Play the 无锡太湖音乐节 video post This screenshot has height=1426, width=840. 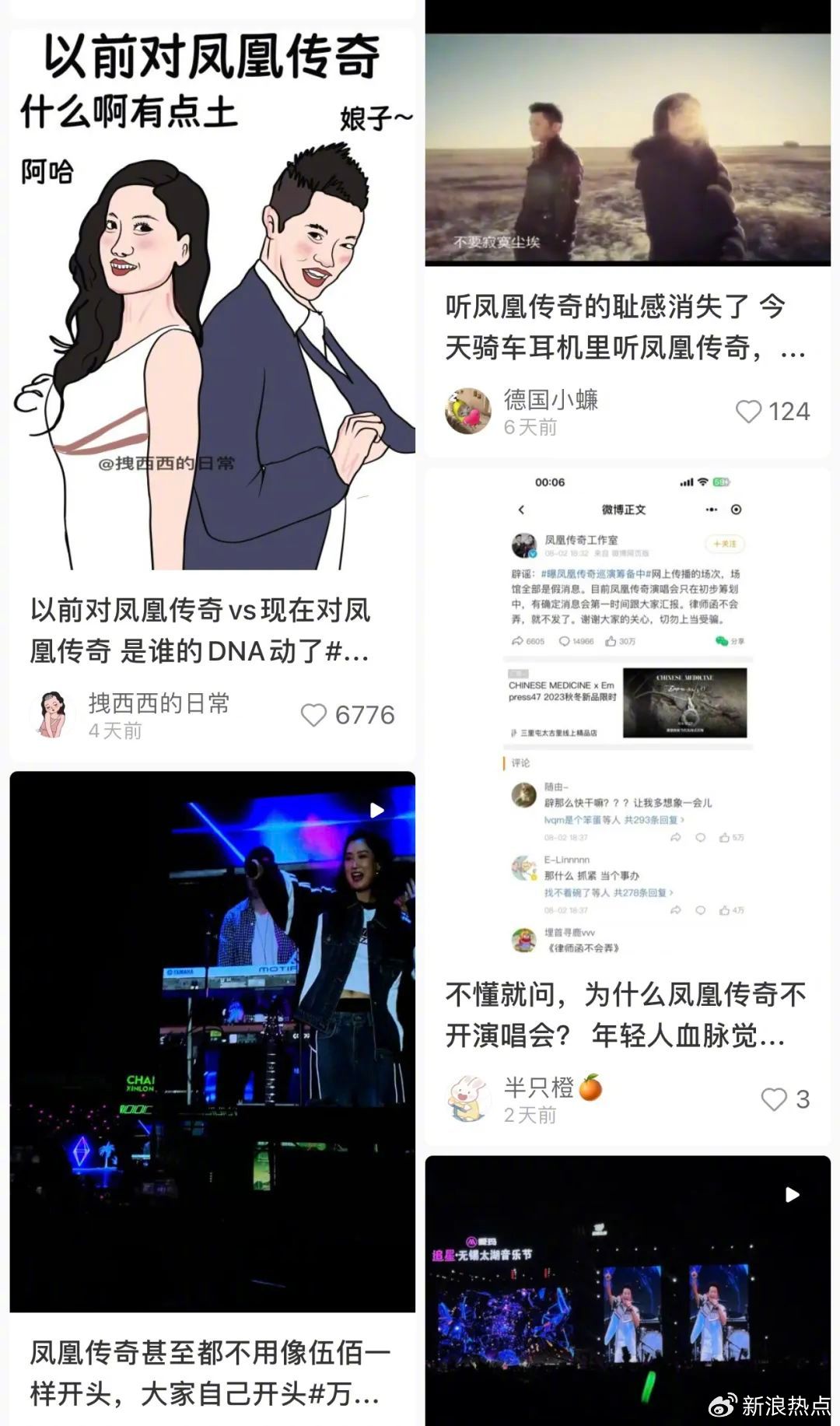[x=627, y=1291]
